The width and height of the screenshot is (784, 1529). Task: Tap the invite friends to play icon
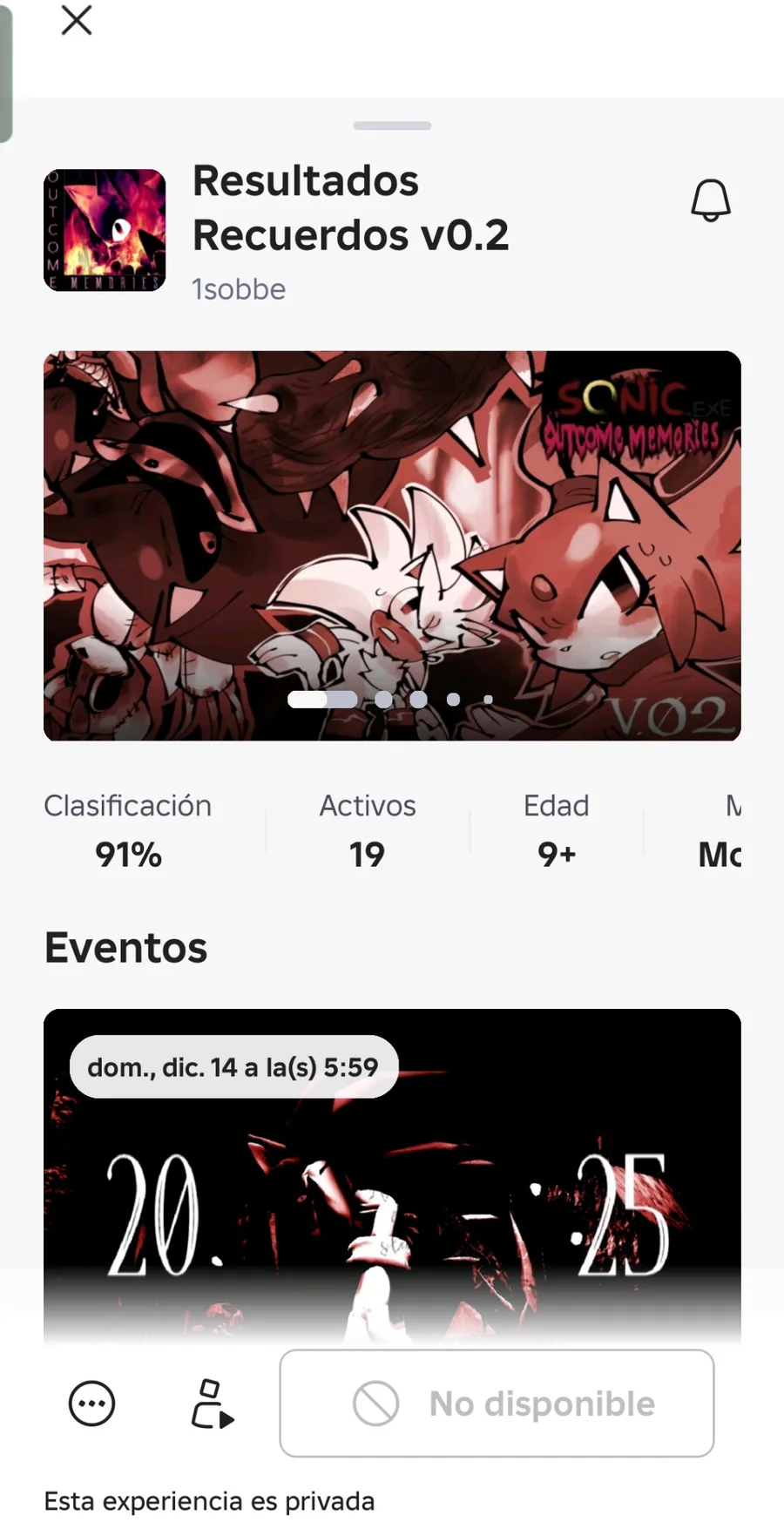[212, 1404]
